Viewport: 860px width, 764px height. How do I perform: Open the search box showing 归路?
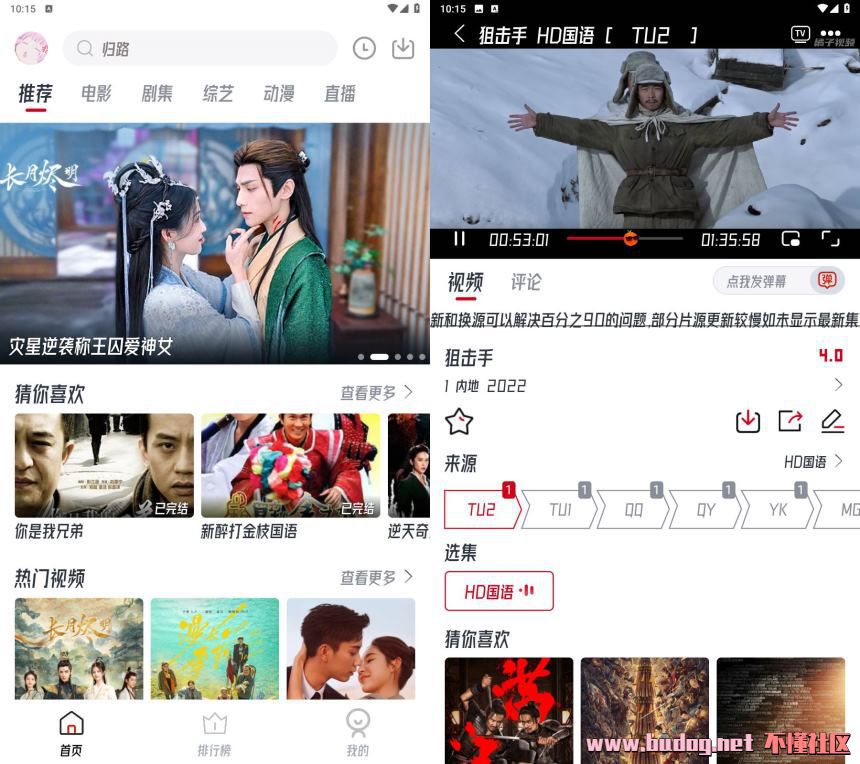tap(200, 48)
